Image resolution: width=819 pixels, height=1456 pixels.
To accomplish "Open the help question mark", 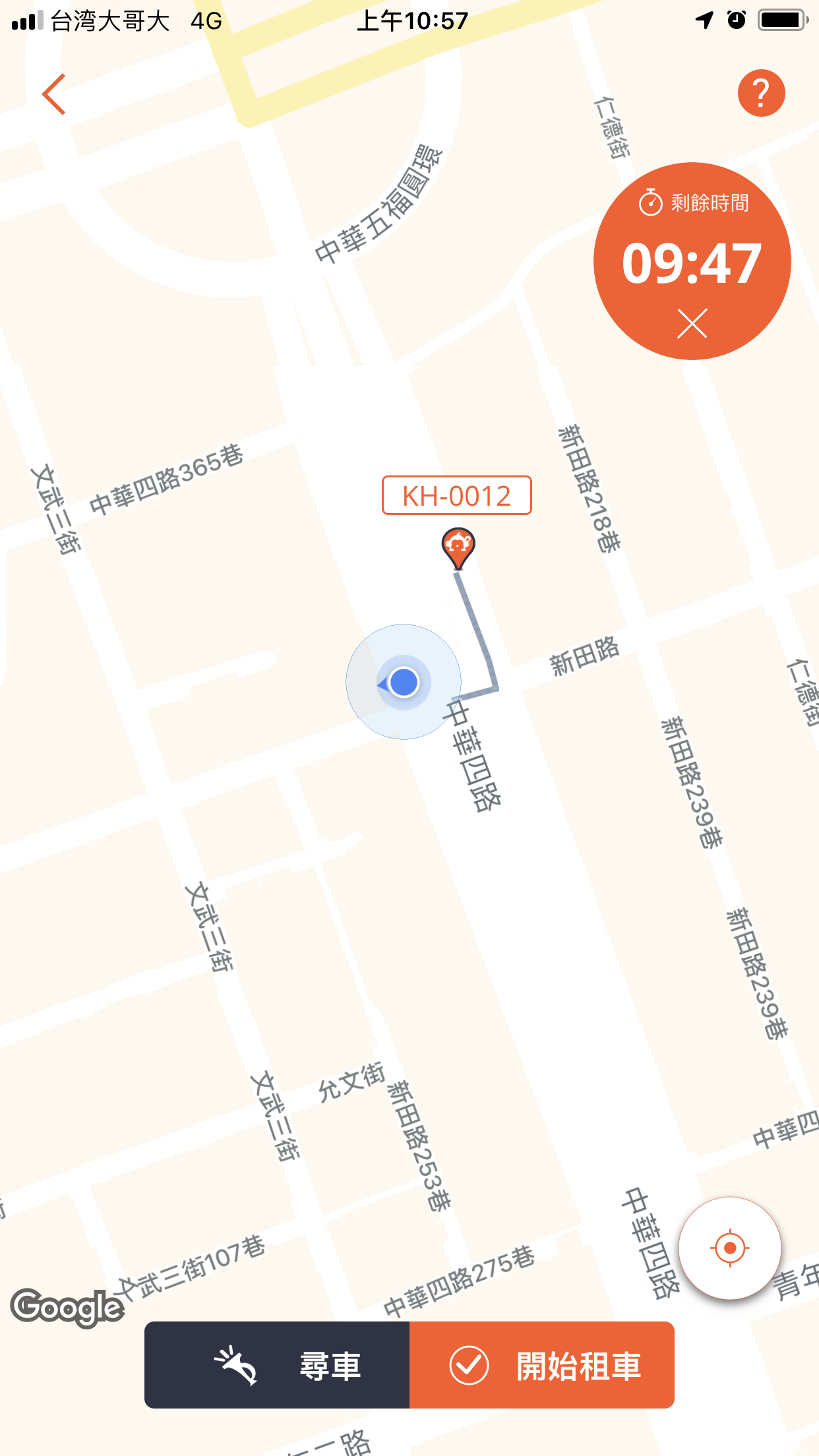I will tap(761, 93).
